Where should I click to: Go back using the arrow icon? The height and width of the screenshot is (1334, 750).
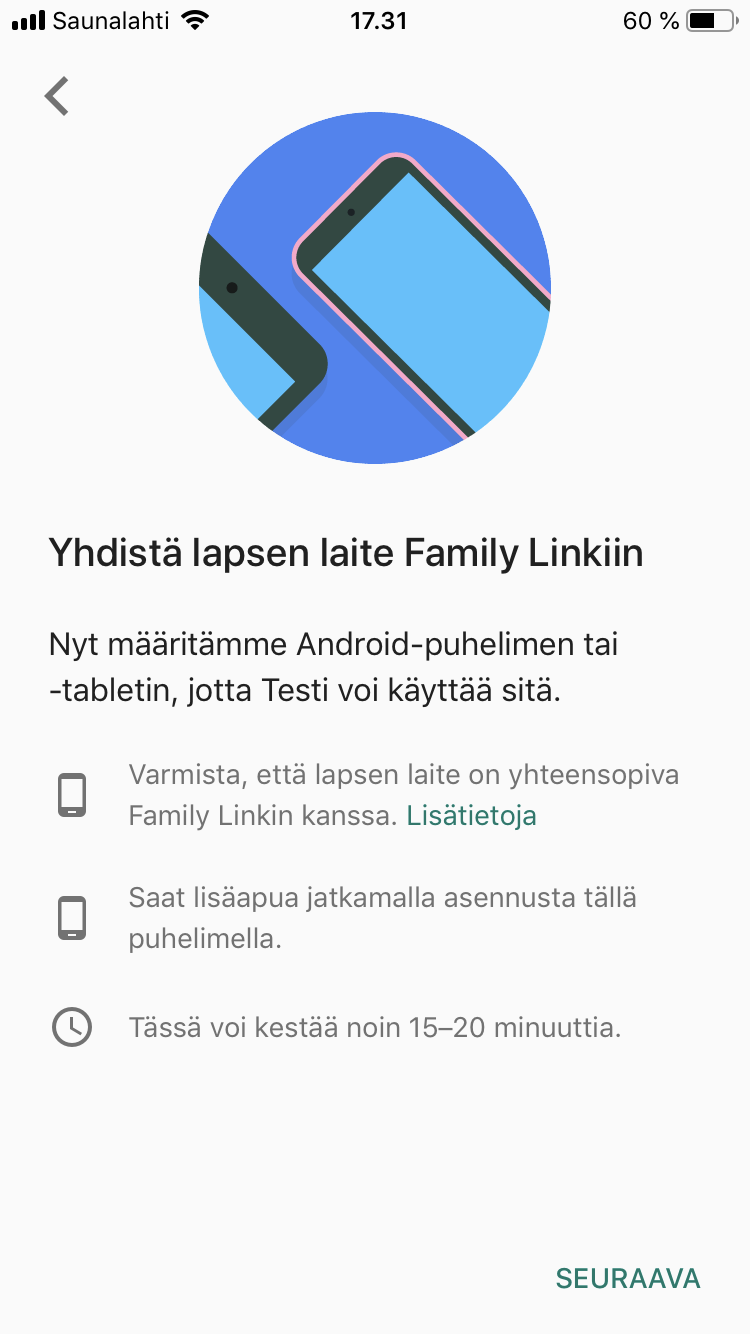57,96
